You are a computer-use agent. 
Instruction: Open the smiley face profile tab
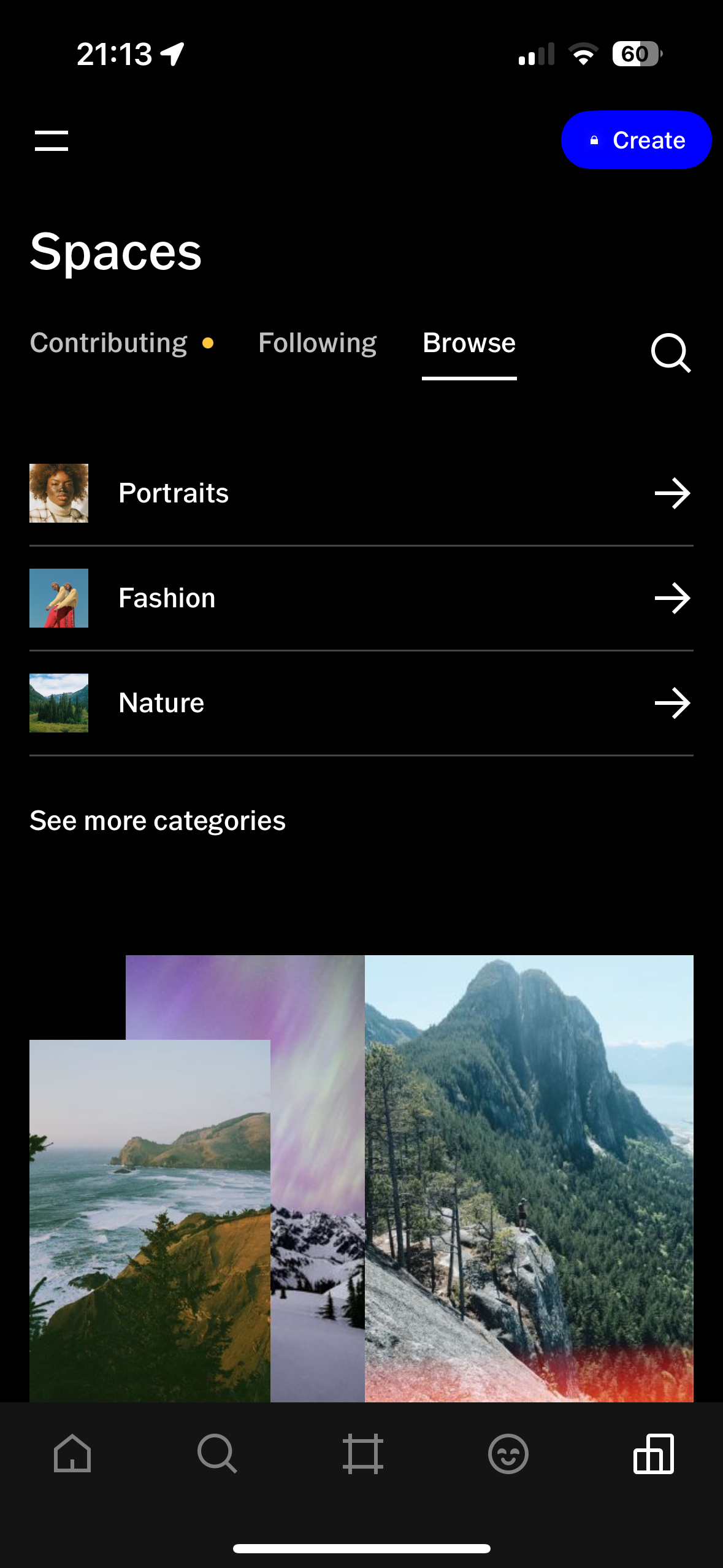click(508, 1453)
